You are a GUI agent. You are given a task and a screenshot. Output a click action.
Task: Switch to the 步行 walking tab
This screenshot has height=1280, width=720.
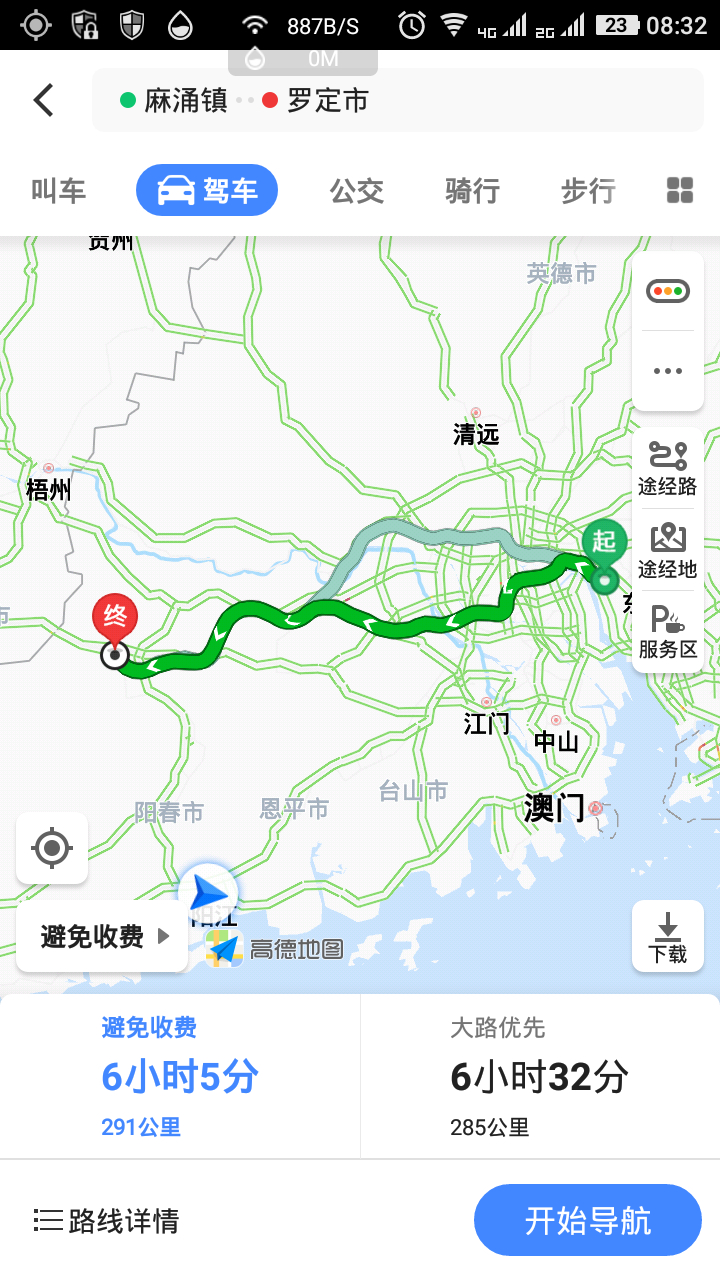tap(587, 190)
